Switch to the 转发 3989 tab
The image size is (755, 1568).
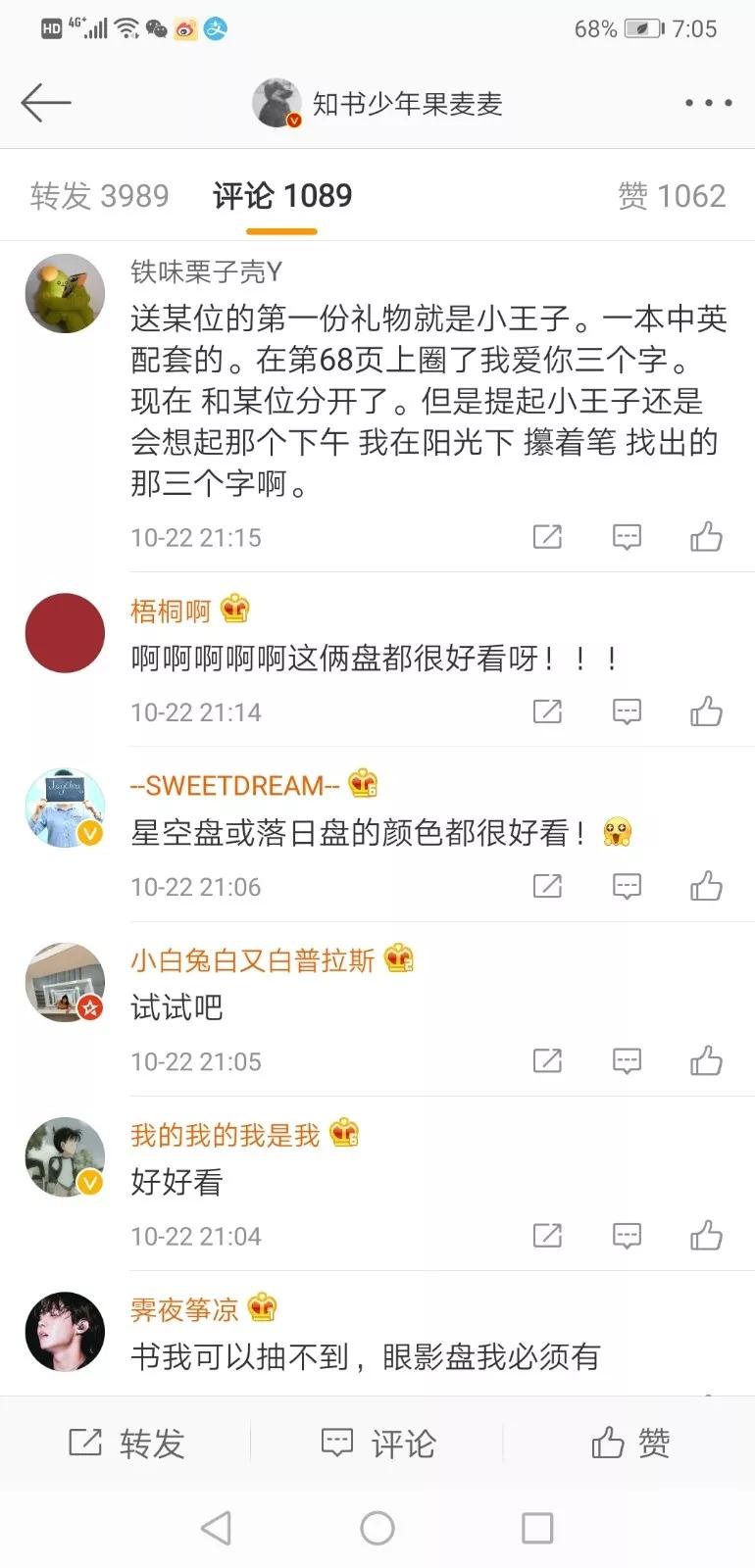99,196
